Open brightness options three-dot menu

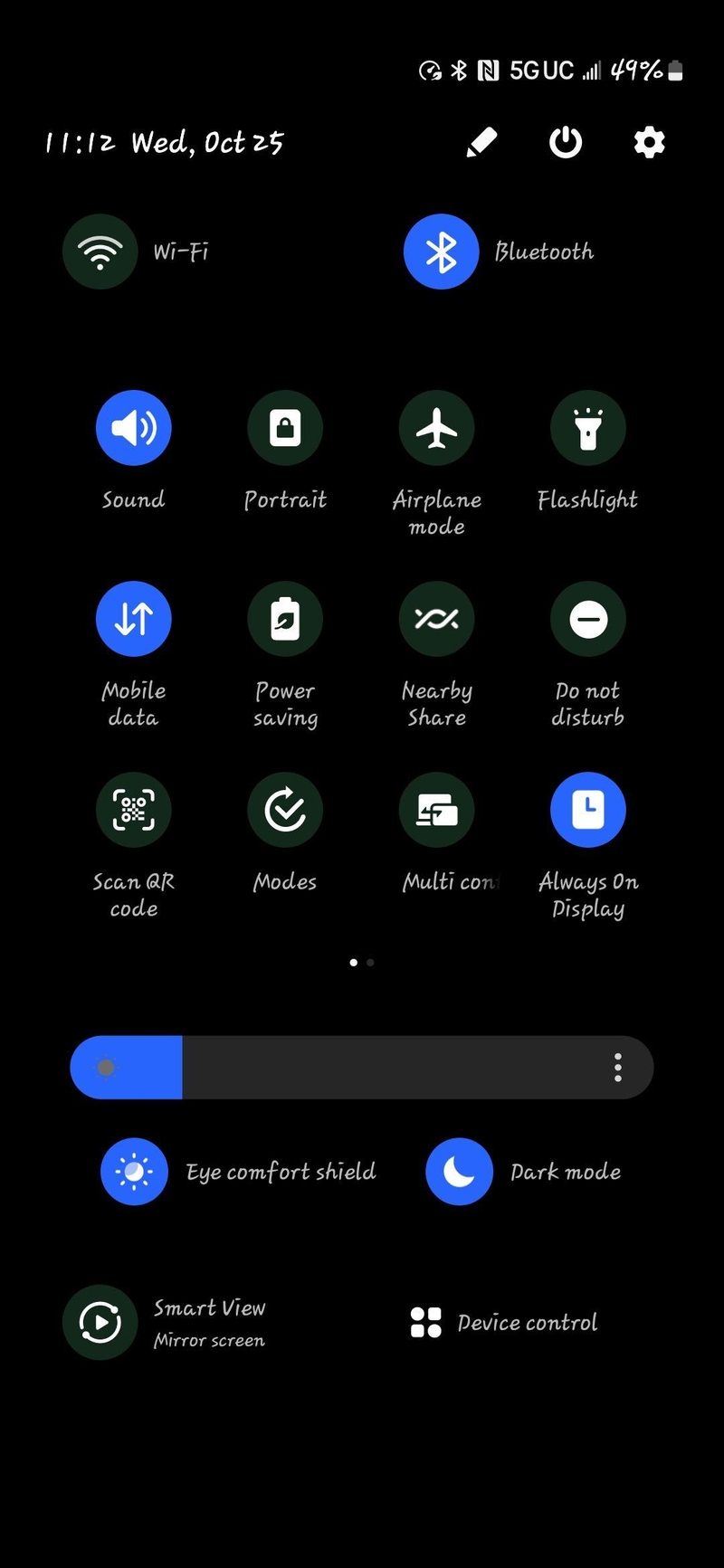[x=618, y=1068]
